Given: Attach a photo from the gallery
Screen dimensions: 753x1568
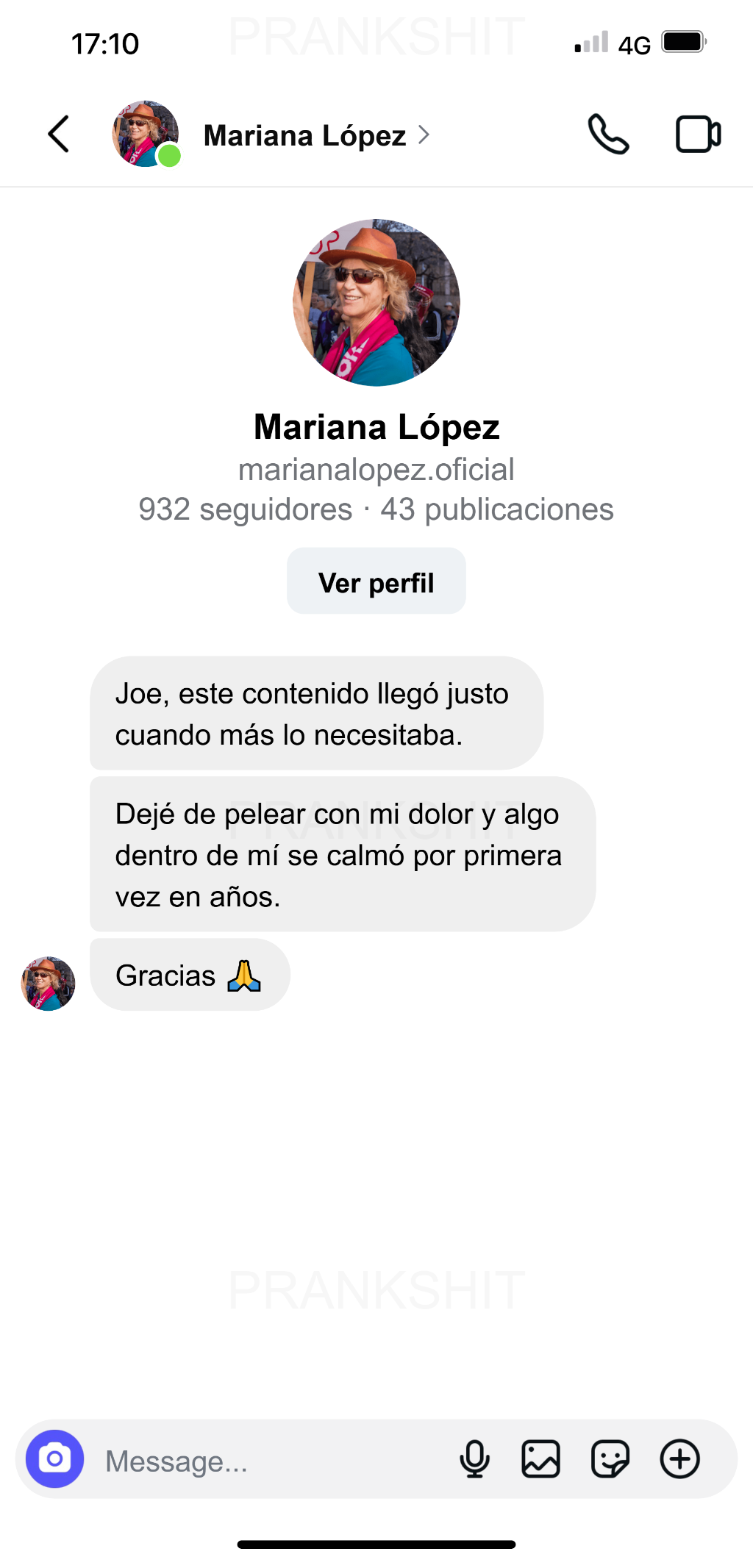Looking at the screenshot, I should click(540, 1459).
